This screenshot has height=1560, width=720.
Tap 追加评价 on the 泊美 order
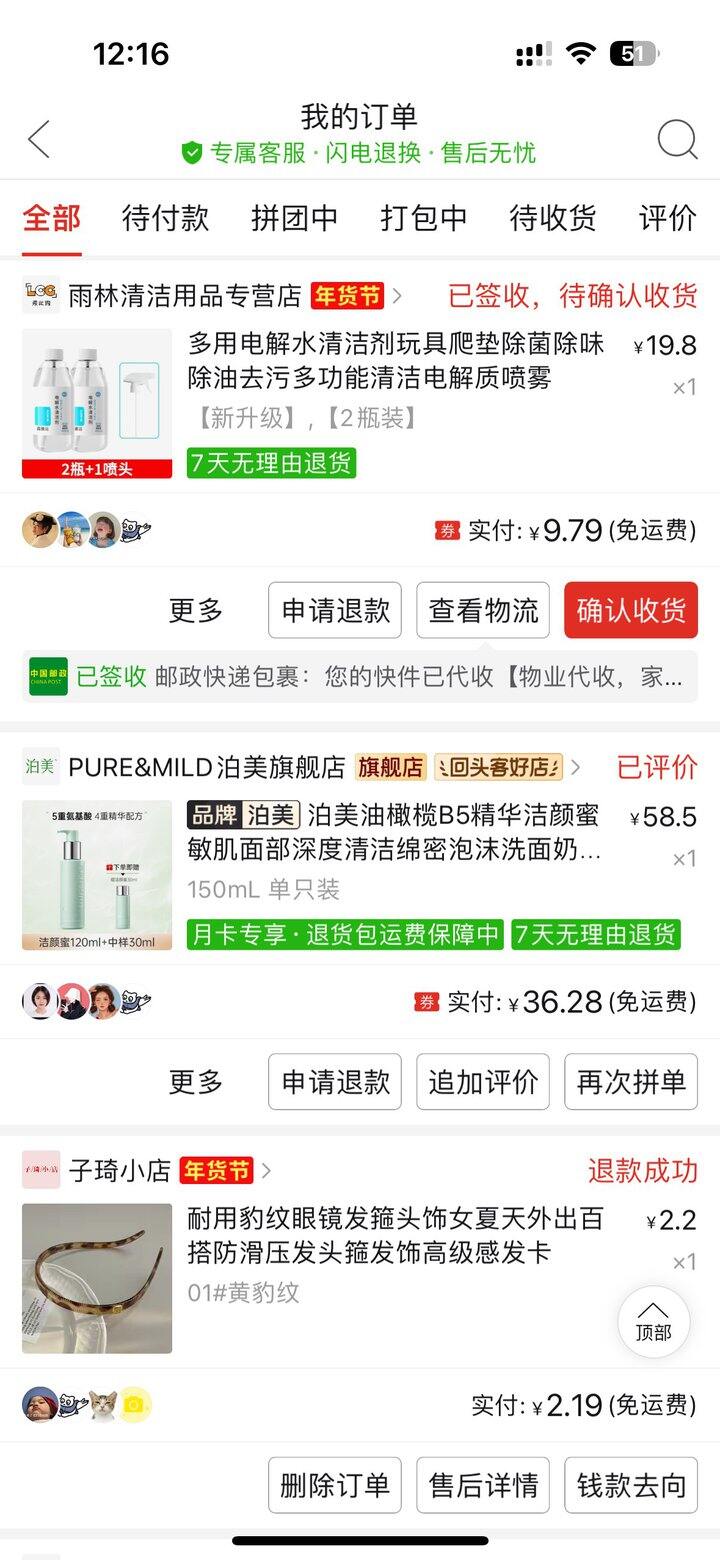(483, 1081)
